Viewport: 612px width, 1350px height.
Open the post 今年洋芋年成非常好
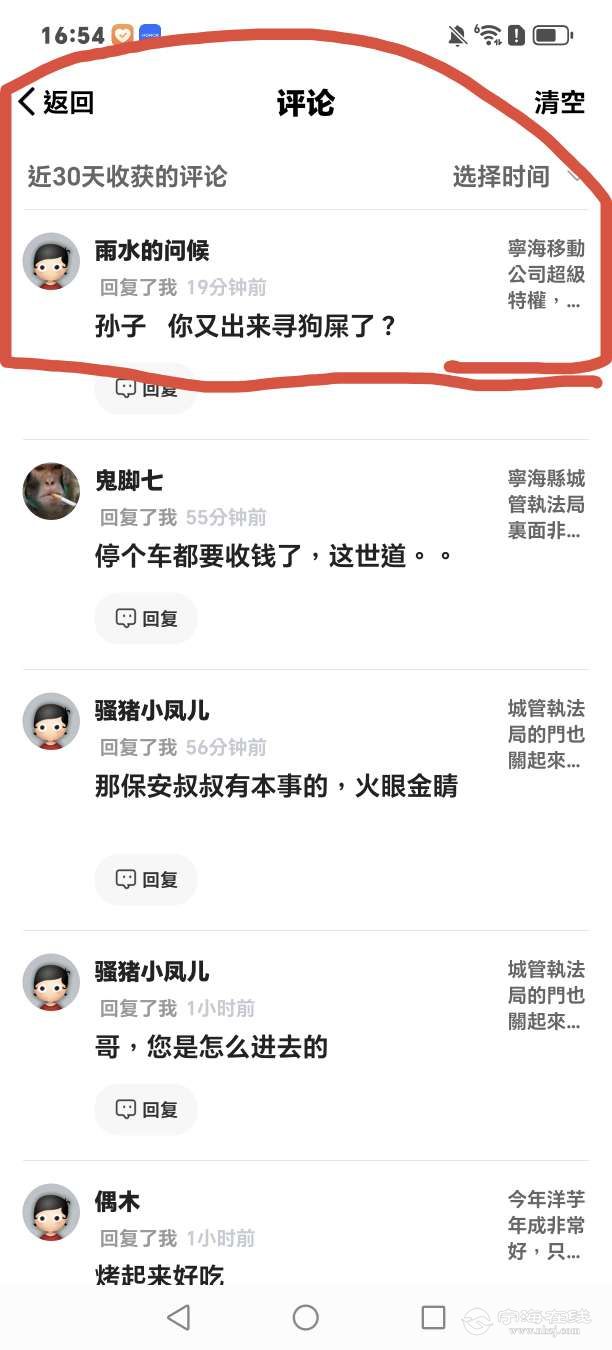click(545, 1225)
